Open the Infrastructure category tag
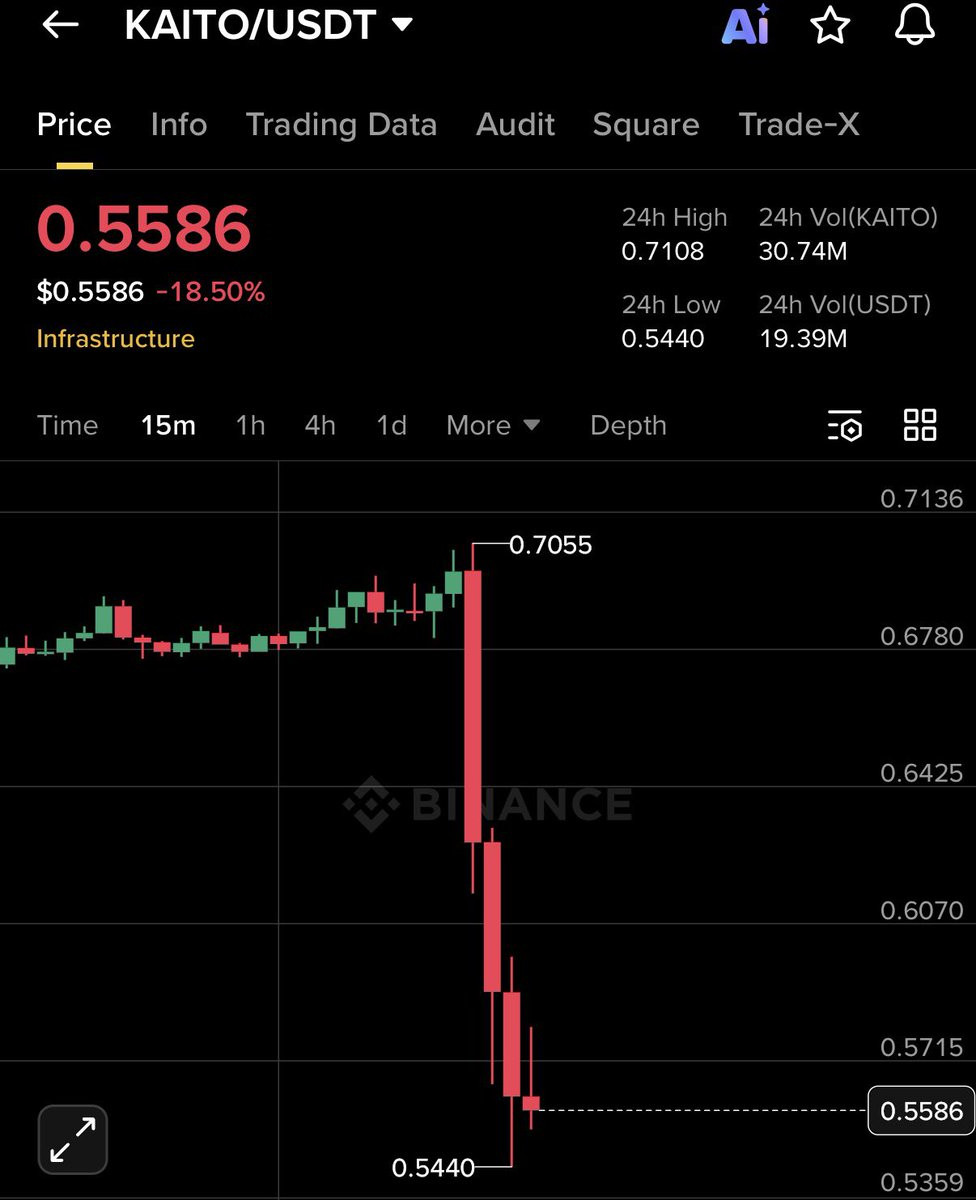976x1200 pixels. click(116, 339)
